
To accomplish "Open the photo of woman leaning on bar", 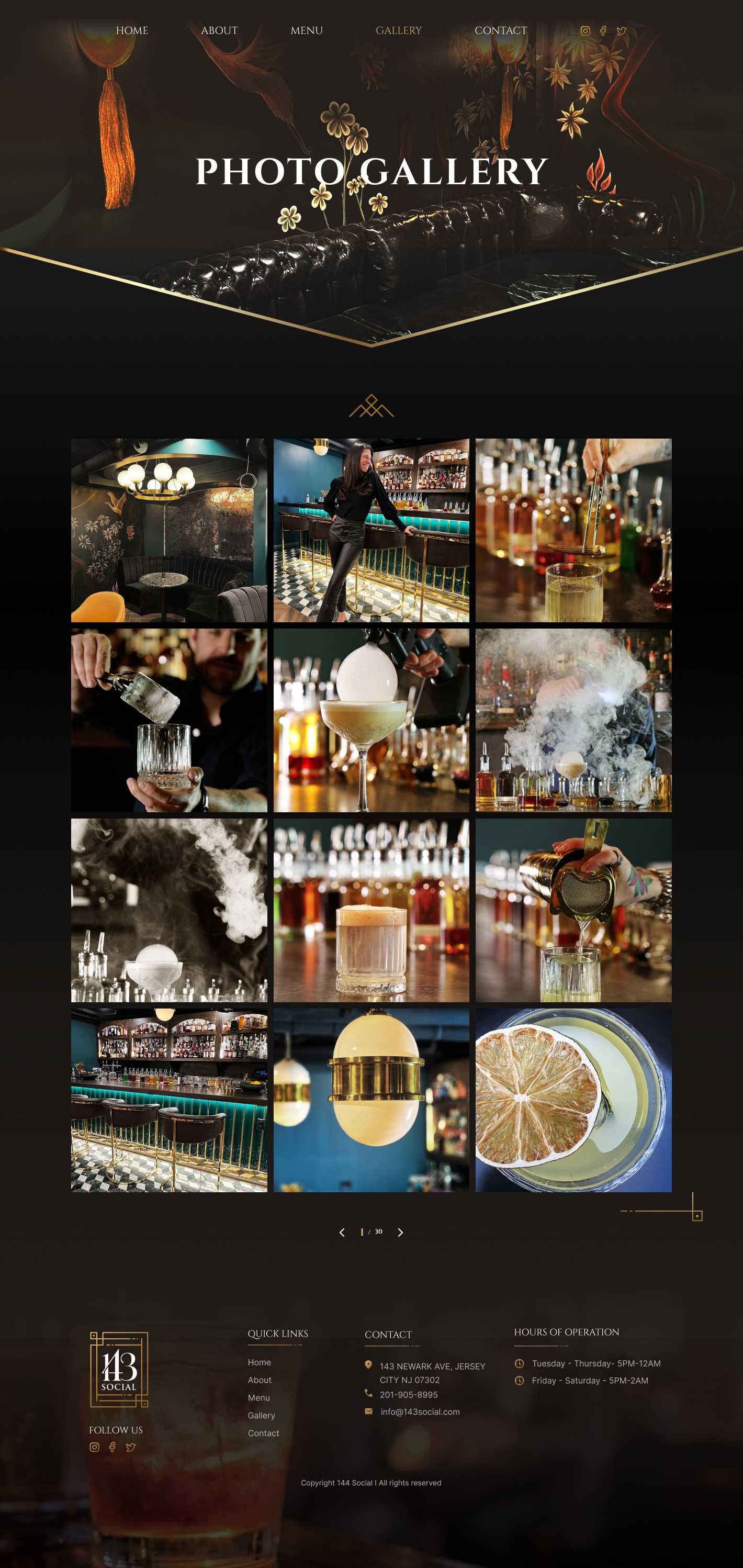I will click(370, 530).
